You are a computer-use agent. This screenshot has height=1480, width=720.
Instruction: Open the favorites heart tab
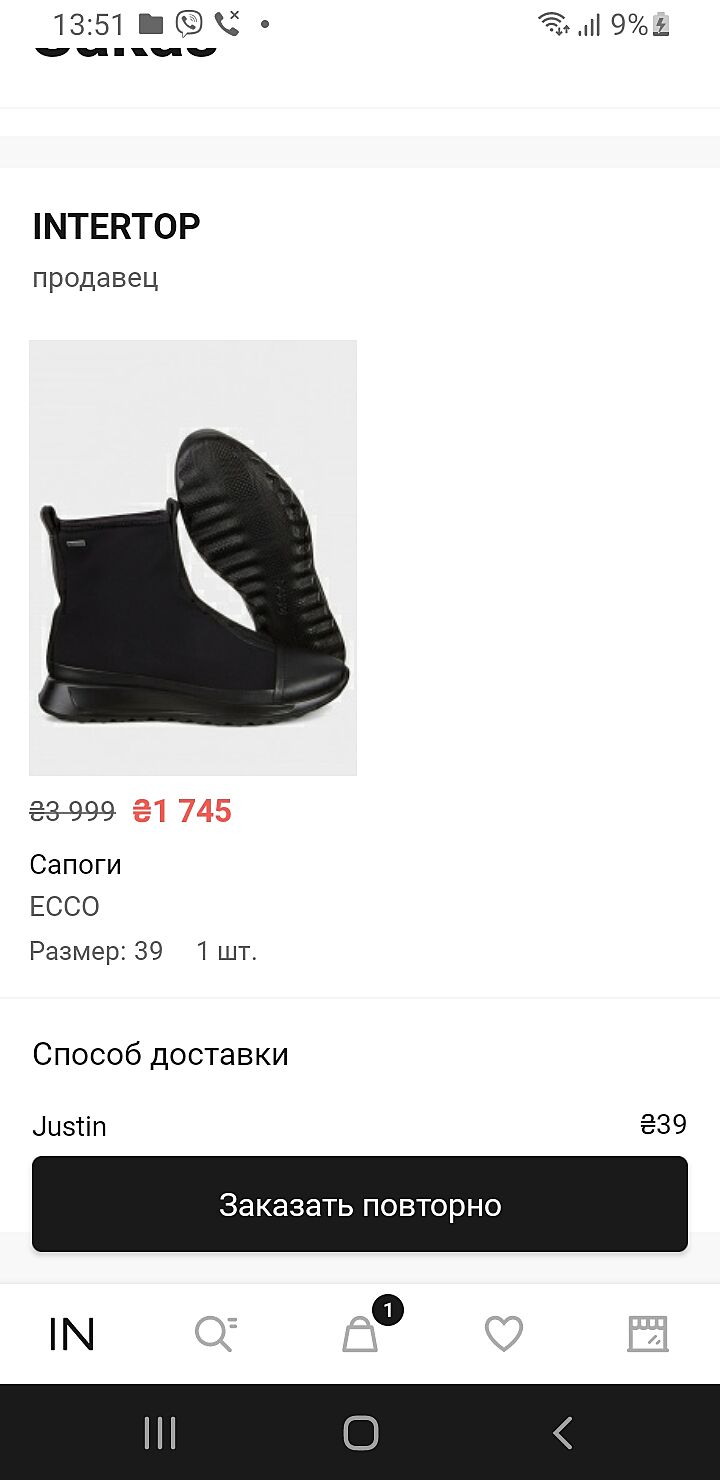(504, 1334)
